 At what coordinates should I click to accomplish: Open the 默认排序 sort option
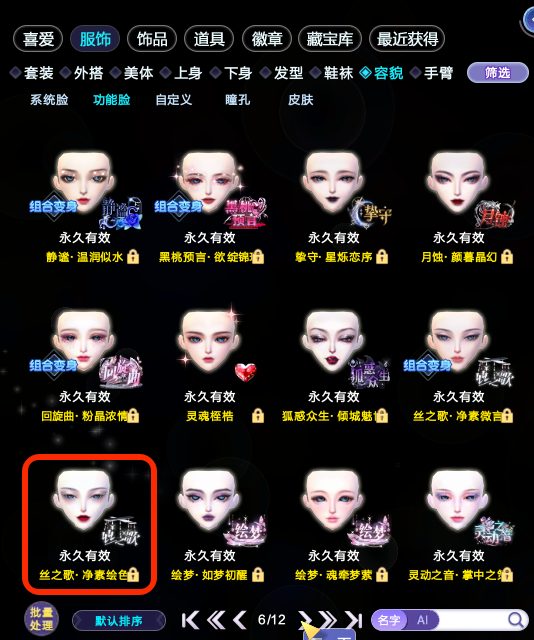[x=119, y=621]
